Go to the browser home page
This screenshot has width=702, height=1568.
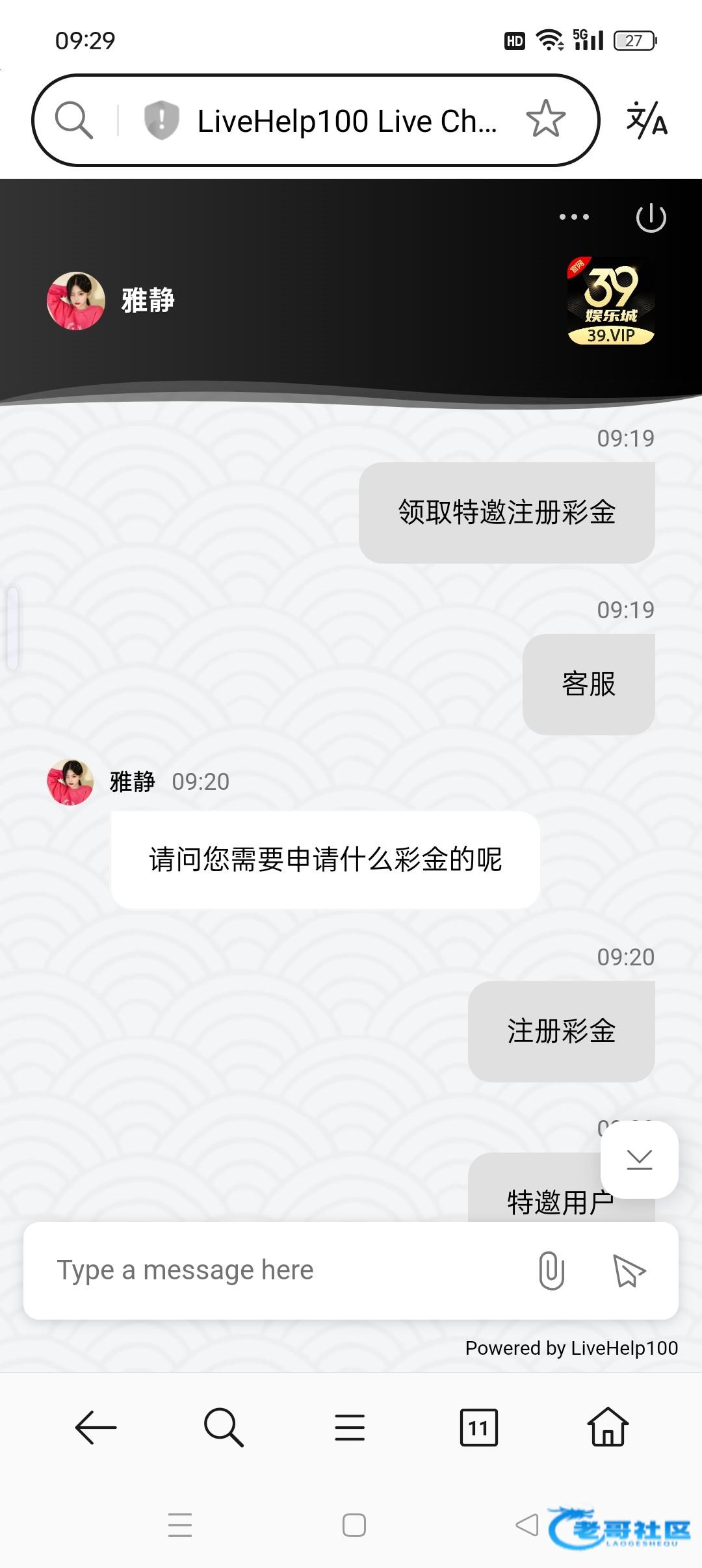click(608, 1426)
